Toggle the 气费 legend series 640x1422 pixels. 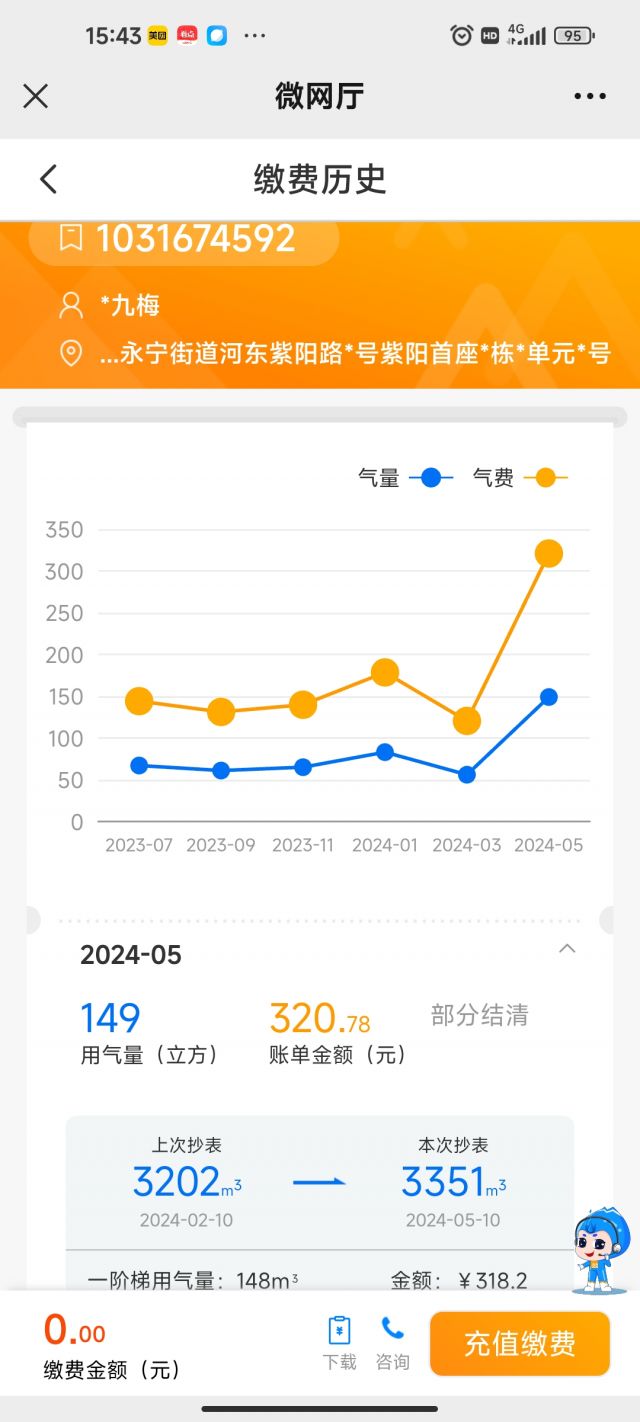[x=519, y=478]
